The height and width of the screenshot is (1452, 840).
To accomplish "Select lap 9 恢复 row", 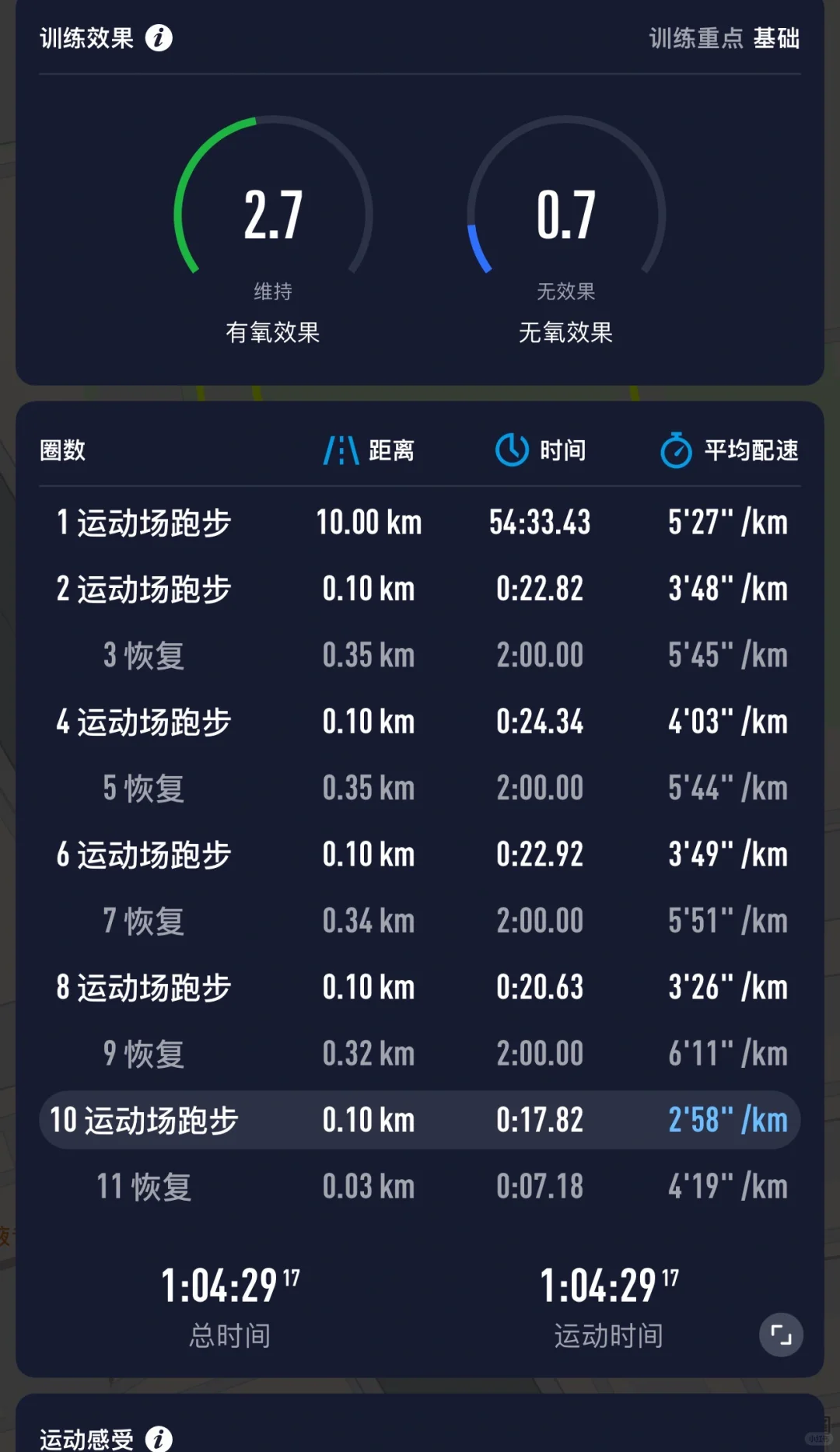I will (420, 1054).
